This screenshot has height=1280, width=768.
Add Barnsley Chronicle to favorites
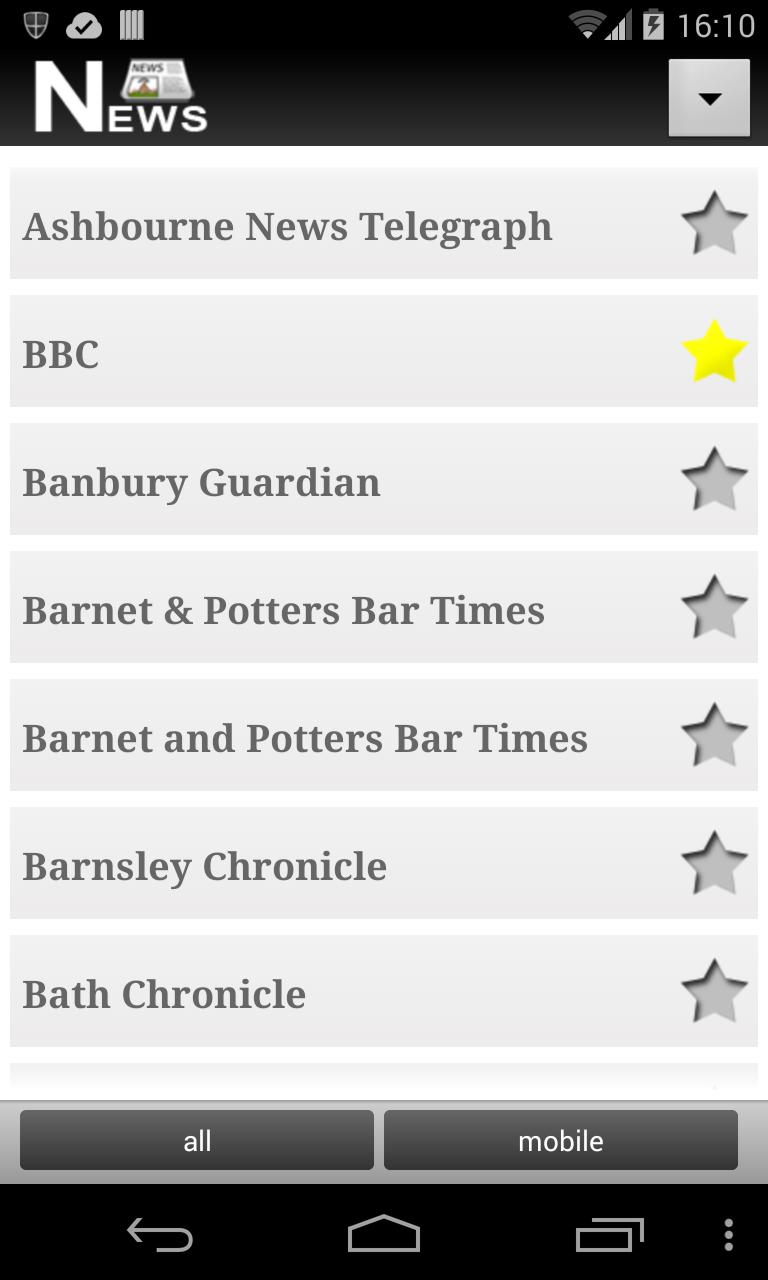tap(714, 864)
